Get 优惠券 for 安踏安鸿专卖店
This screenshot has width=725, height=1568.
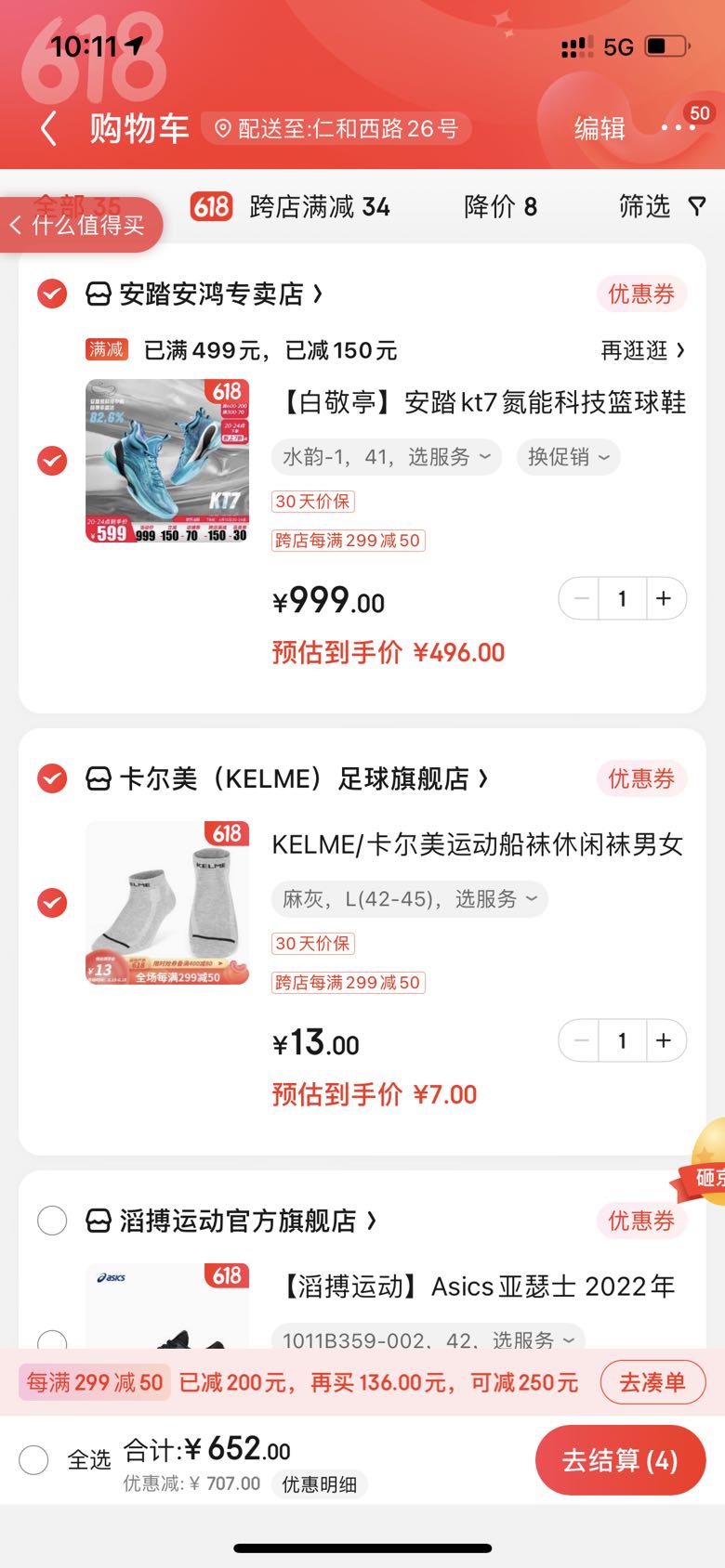point(641,294)
